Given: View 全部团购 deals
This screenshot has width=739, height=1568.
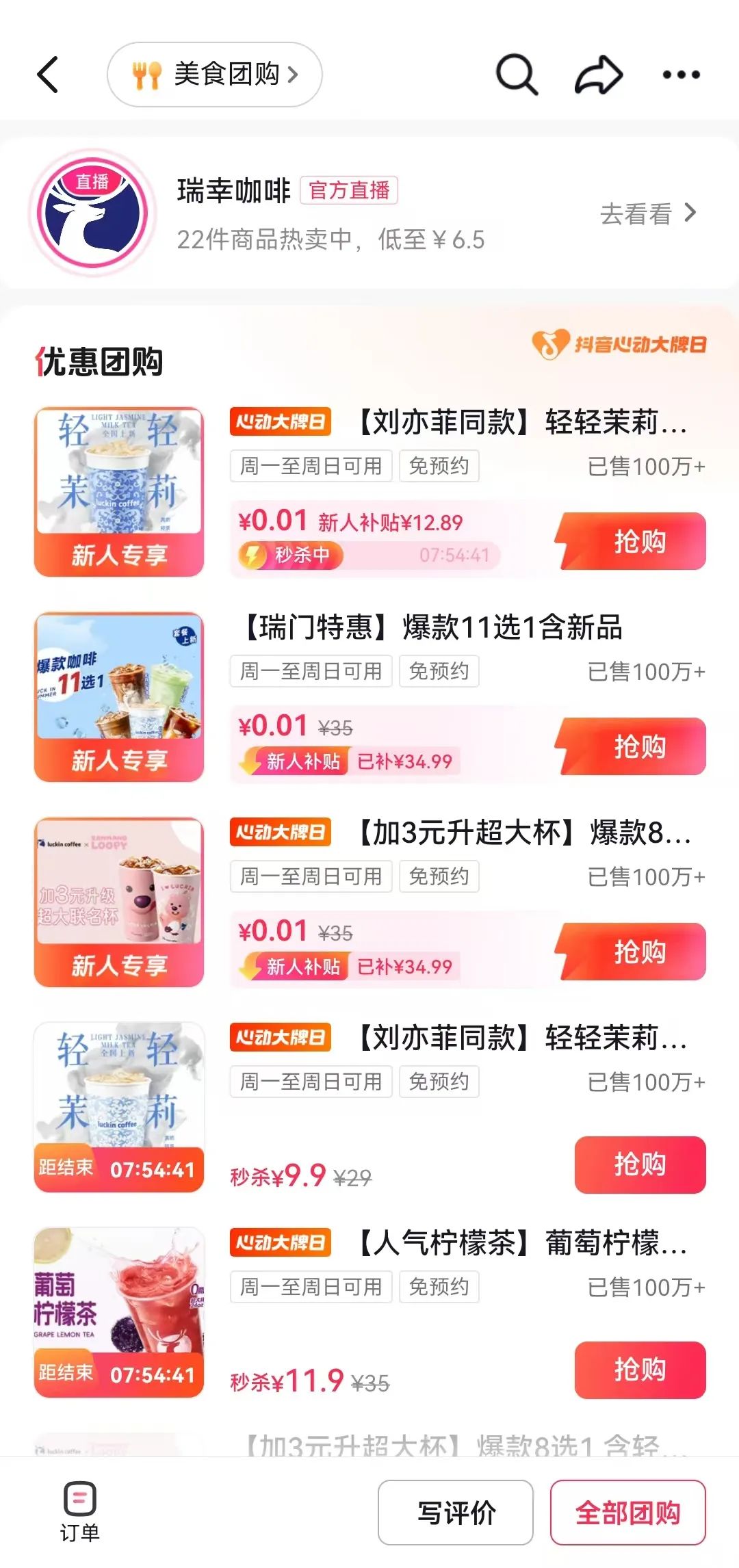Looking at the screenshot, I should (627, 1513).
